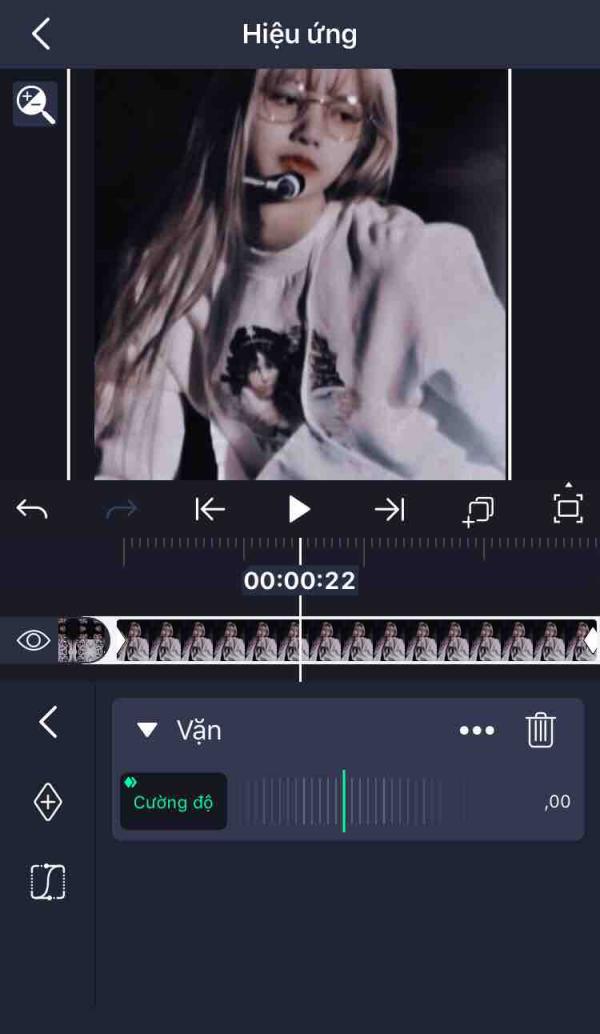This screenshot has width=600, height=1034.
Task: Select the Cường độ parameter
Action: (x=173, y=802)
